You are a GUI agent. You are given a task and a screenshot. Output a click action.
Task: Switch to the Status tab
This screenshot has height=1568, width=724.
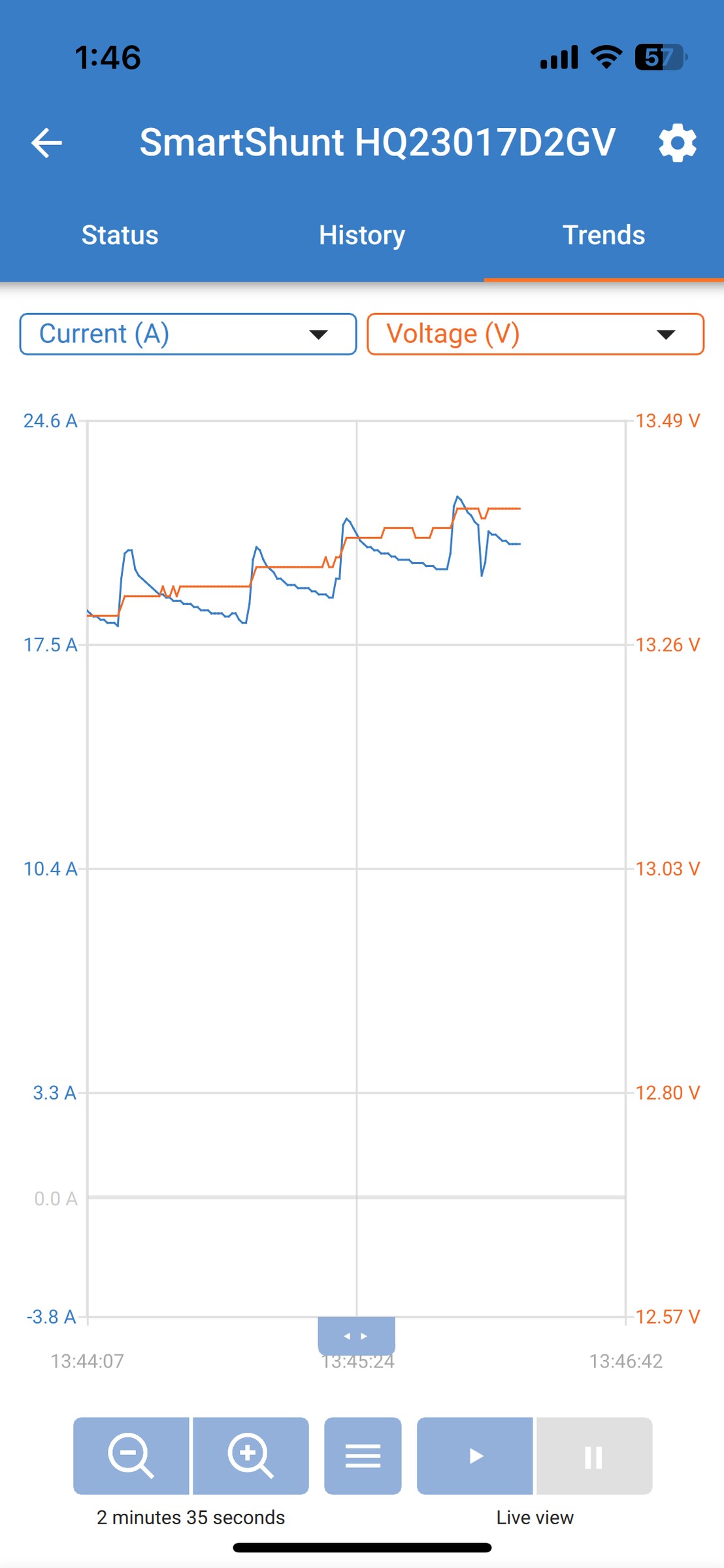(120, 235)
